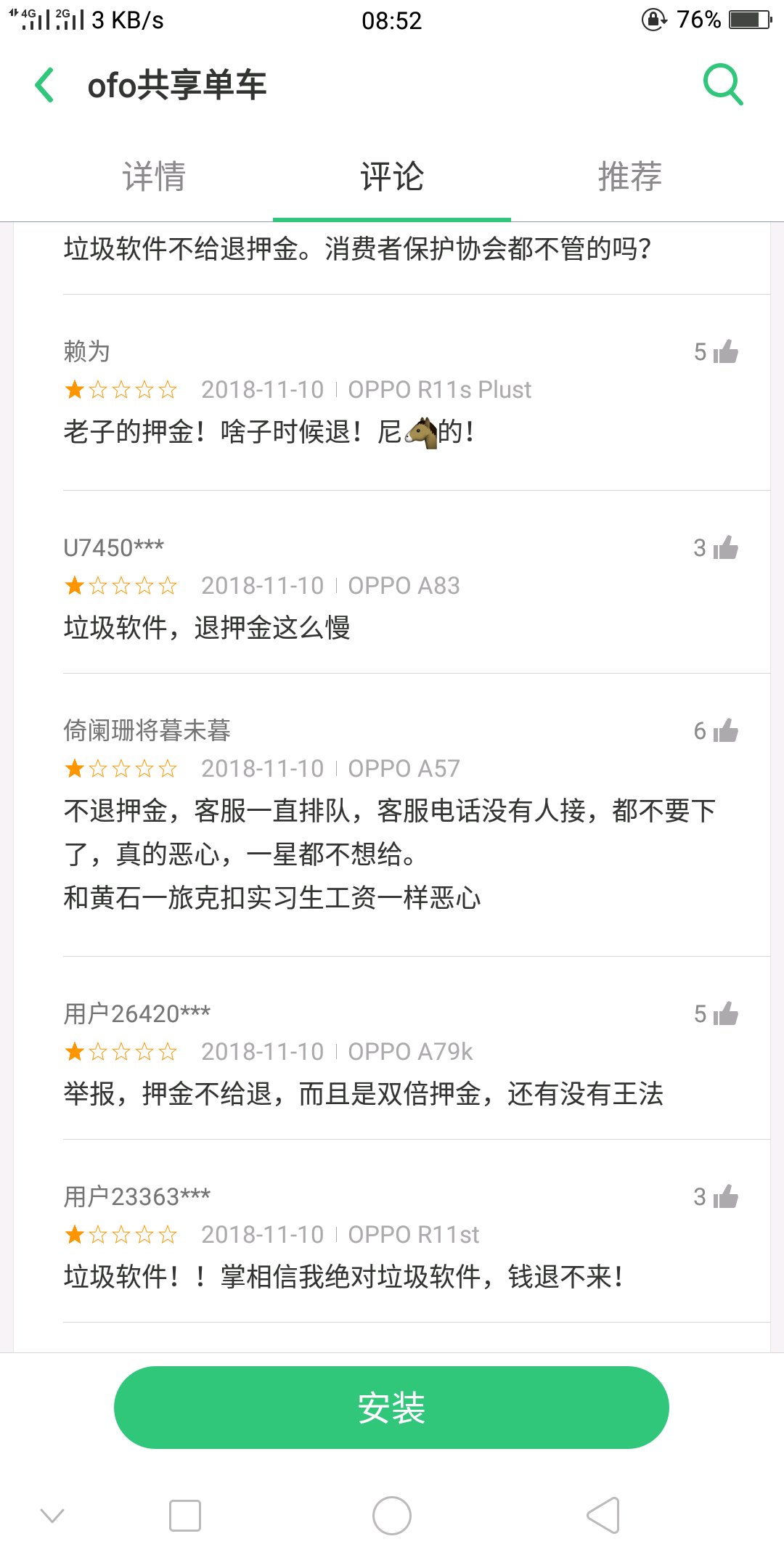
Task: Switch to the 详情 tab
Action: tap(154, 176)
